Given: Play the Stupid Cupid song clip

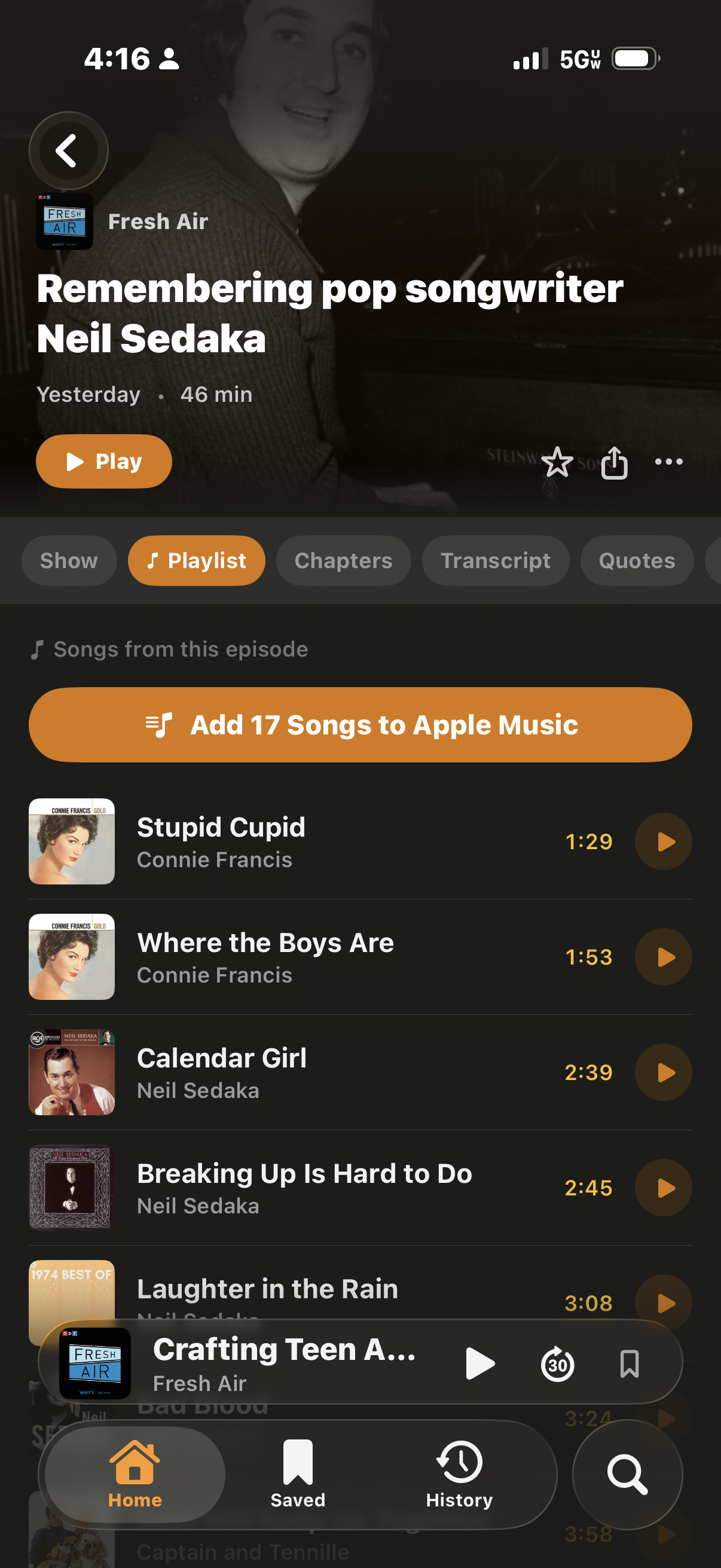Looking at the screenshot, I should tap(663, 841).
